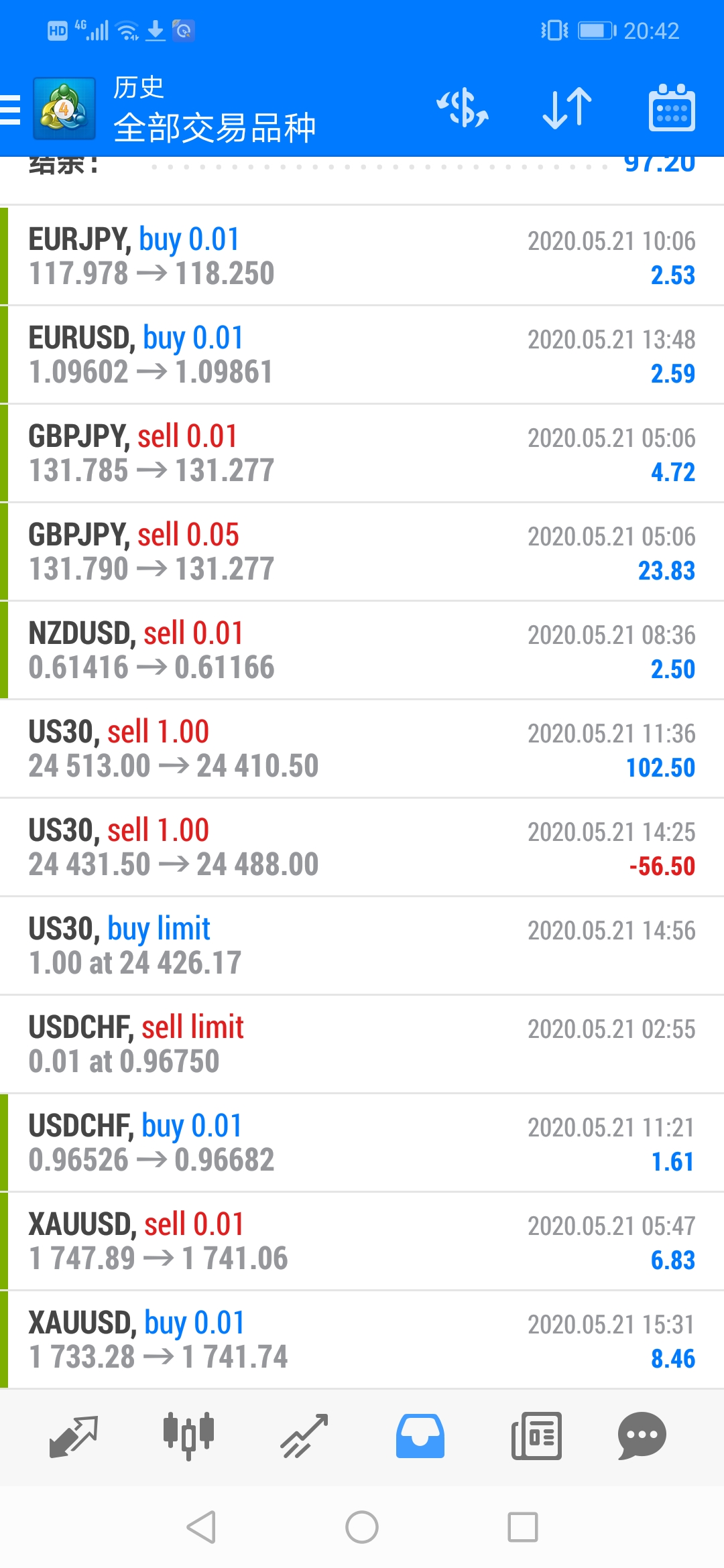Open the US30 sell trade with -56.50 loss
This screenshot has height=1568, width=724.
362,847
